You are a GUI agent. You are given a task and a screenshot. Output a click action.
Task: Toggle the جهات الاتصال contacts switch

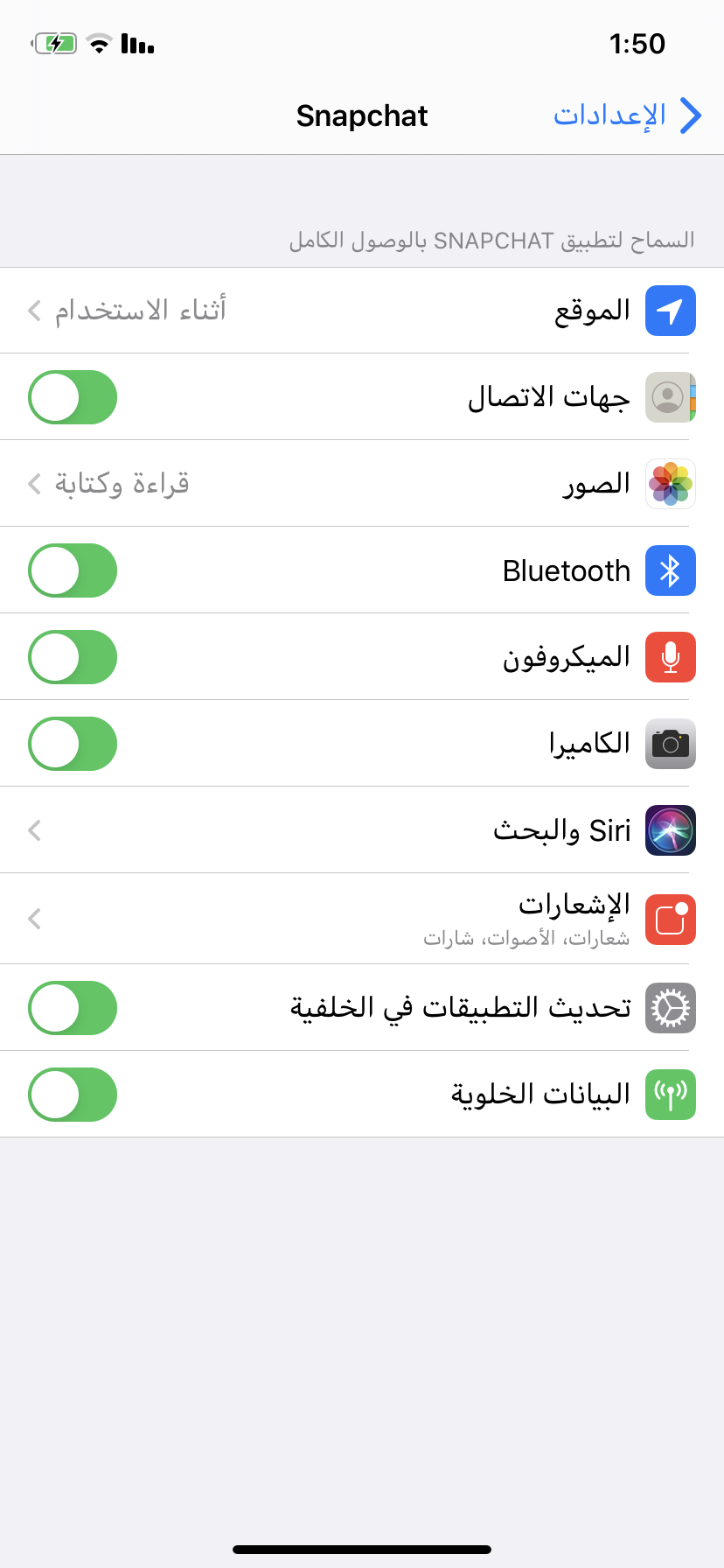[x=73, y=397]
